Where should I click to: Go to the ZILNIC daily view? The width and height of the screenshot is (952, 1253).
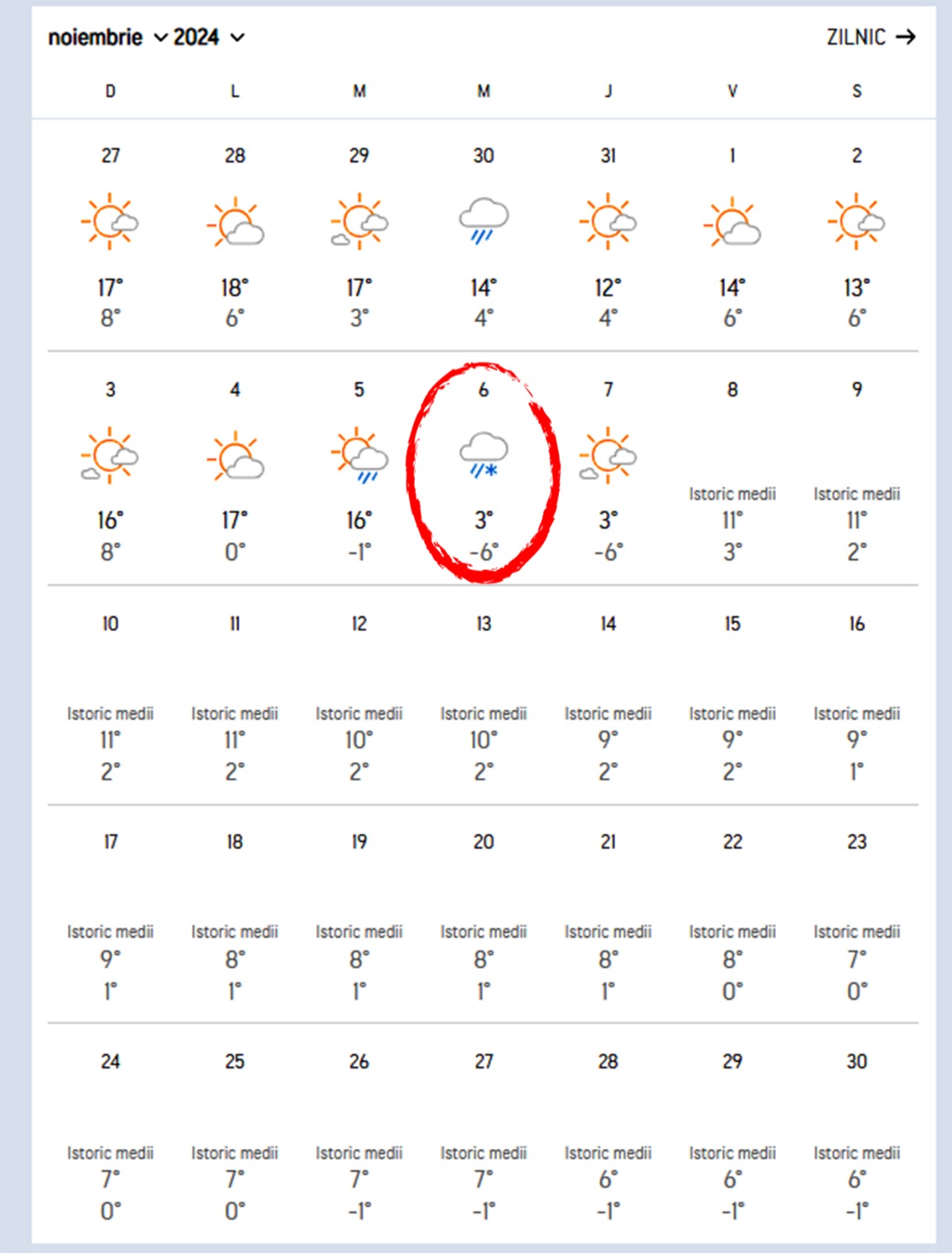tap(870, 38)
